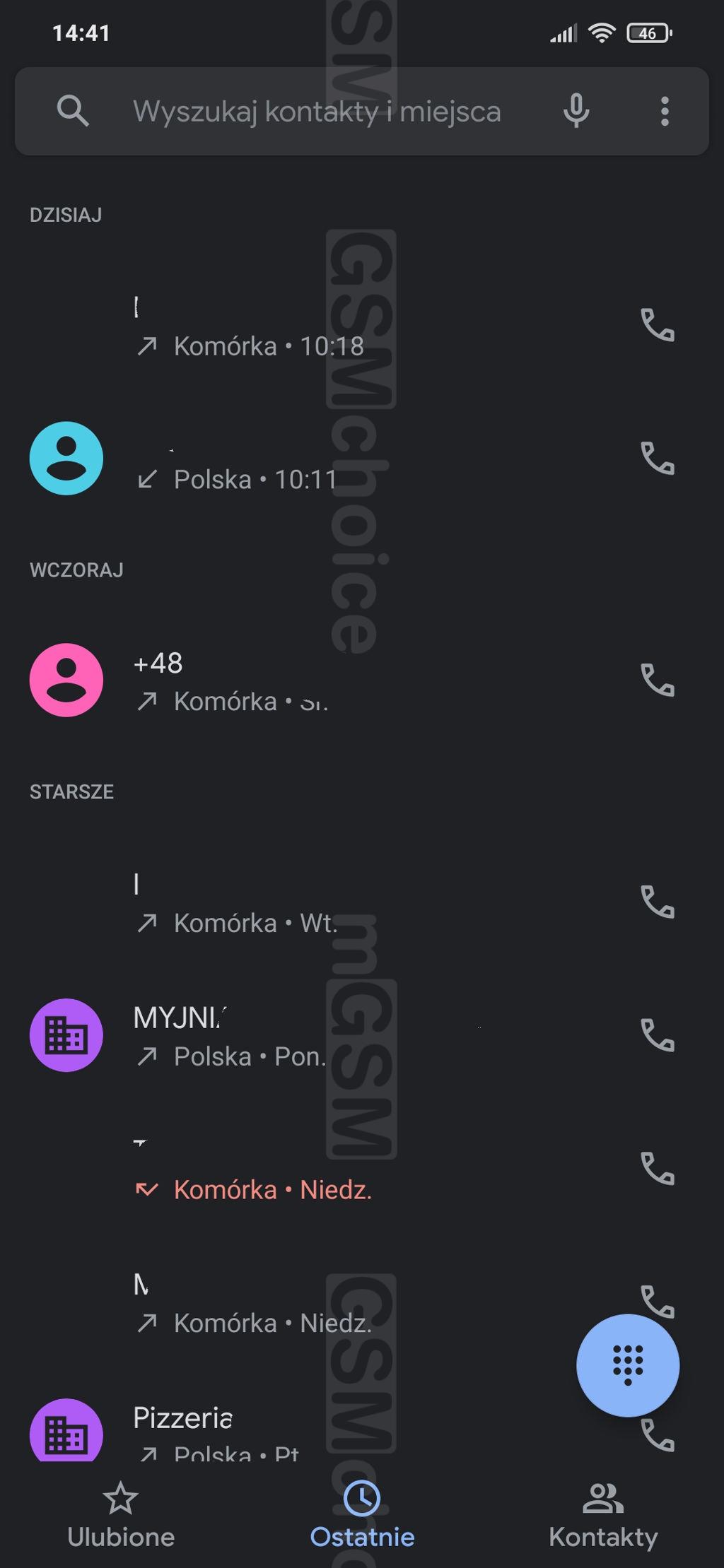The width and height of the screenshot is (724, 1568).
Task: Start voice search with the microphone
Action: [576, 111]
